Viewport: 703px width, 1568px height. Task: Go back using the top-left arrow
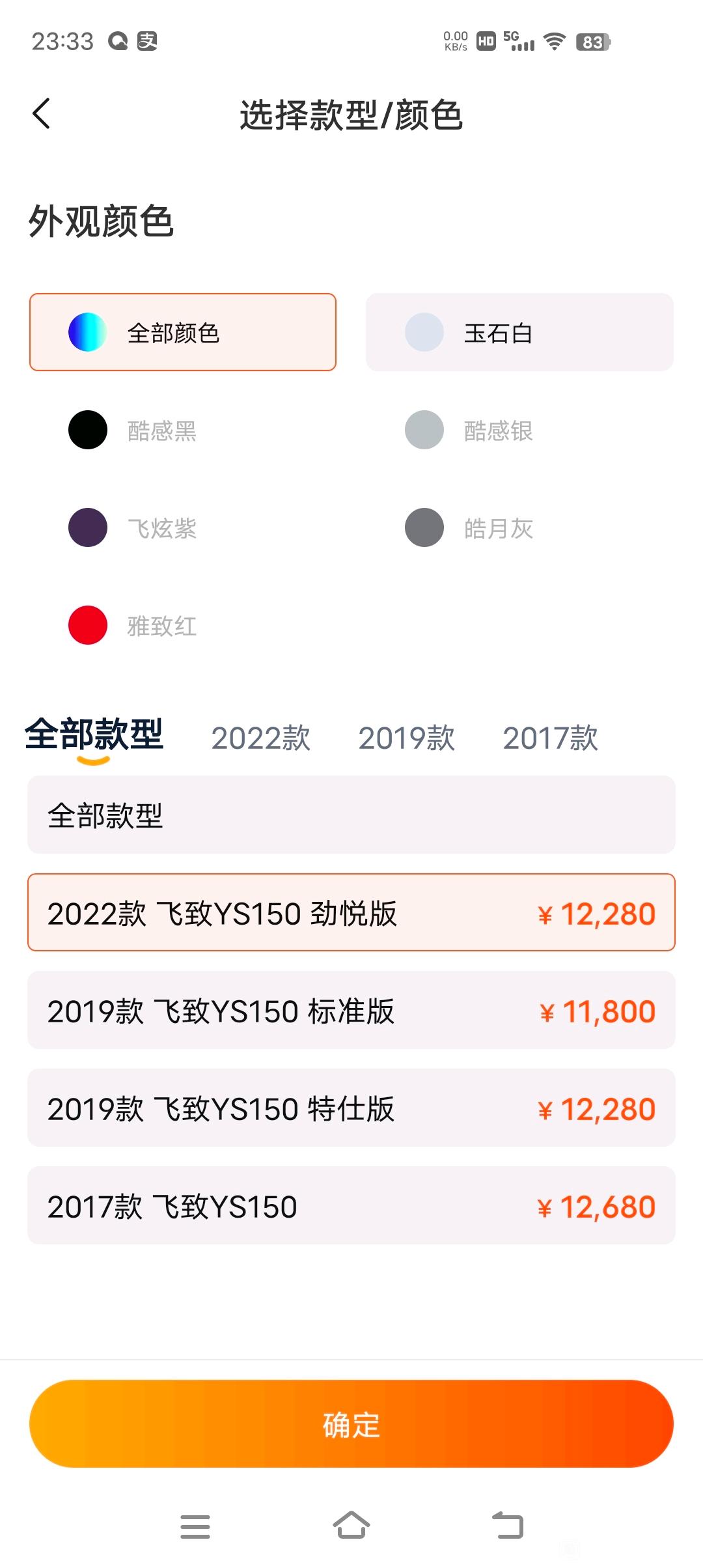[x=41, y=114]
